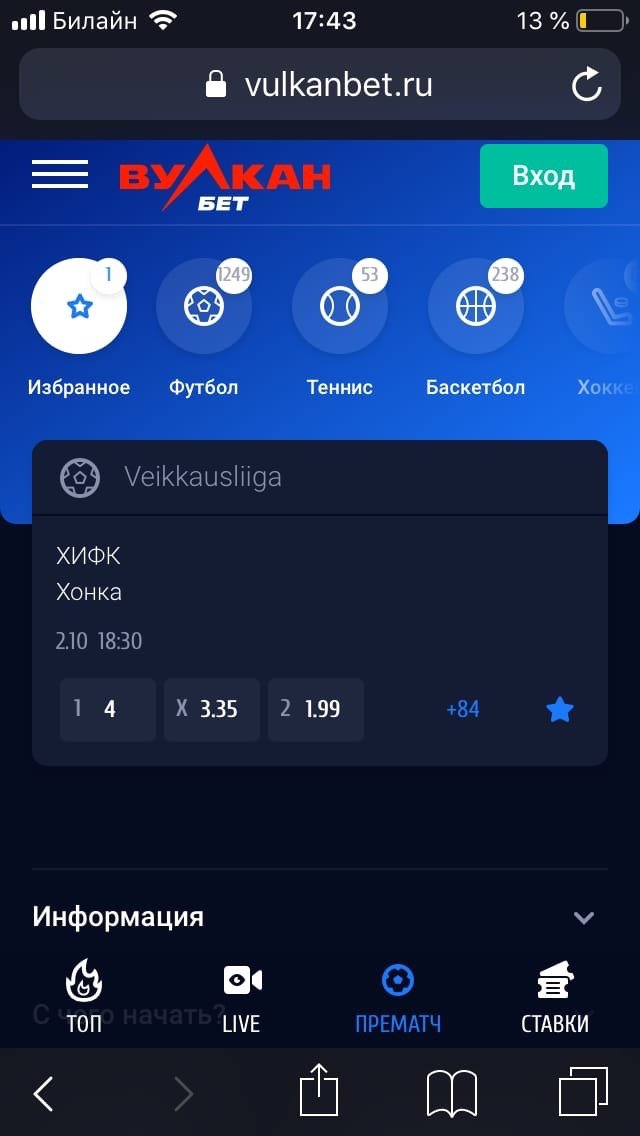Screen dimensions: 640x1136
Task: Expand the Информация section
Action: point(584,917)
